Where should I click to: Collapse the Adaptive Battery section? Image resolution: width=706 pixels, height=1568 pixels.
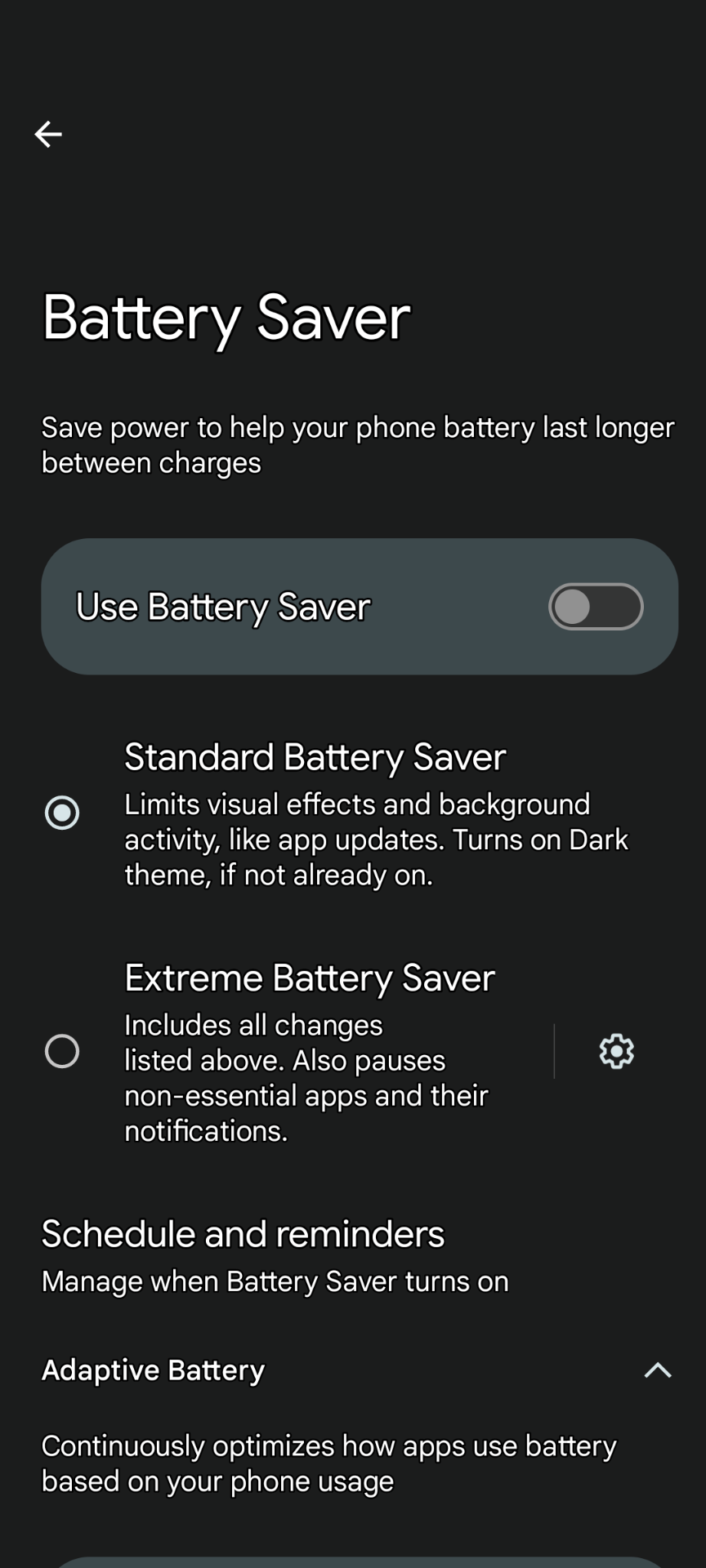point(658,1370)
